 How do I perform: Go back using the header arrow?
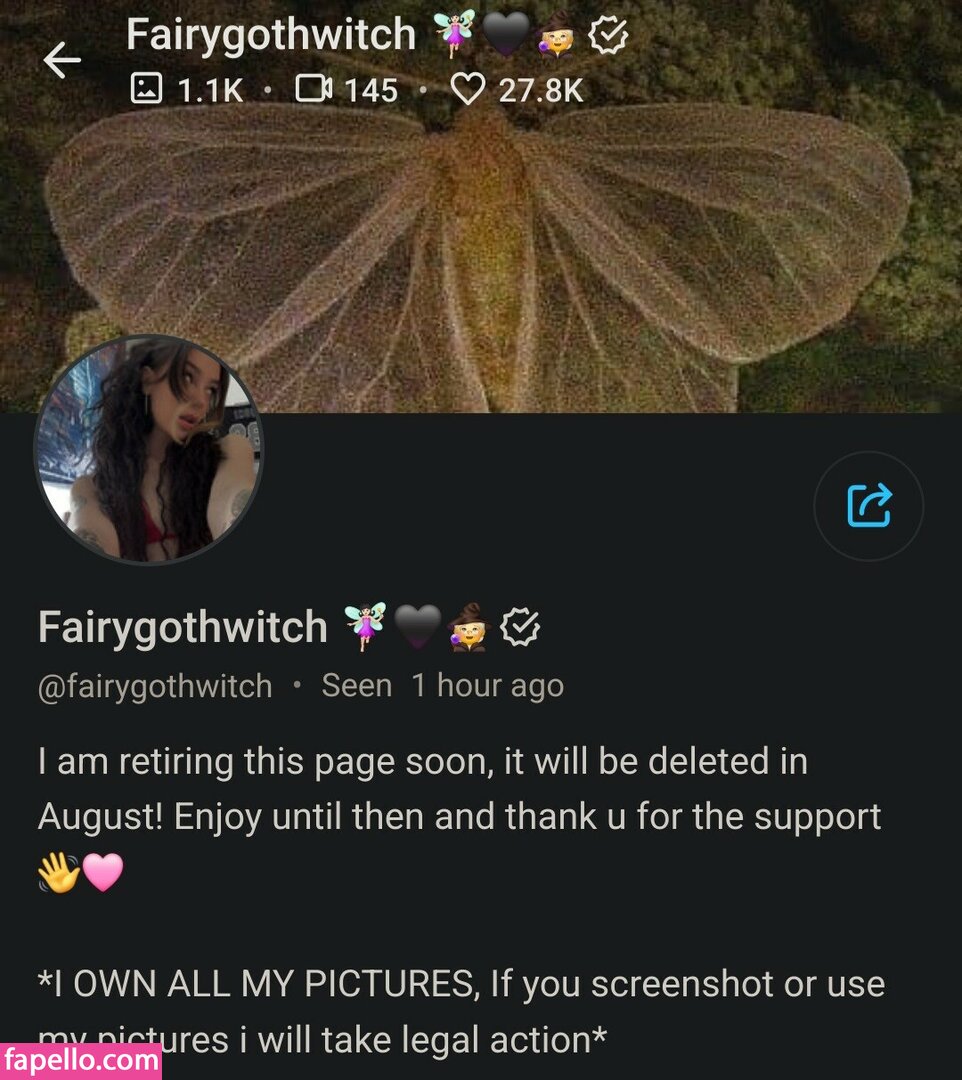point(61,61)
